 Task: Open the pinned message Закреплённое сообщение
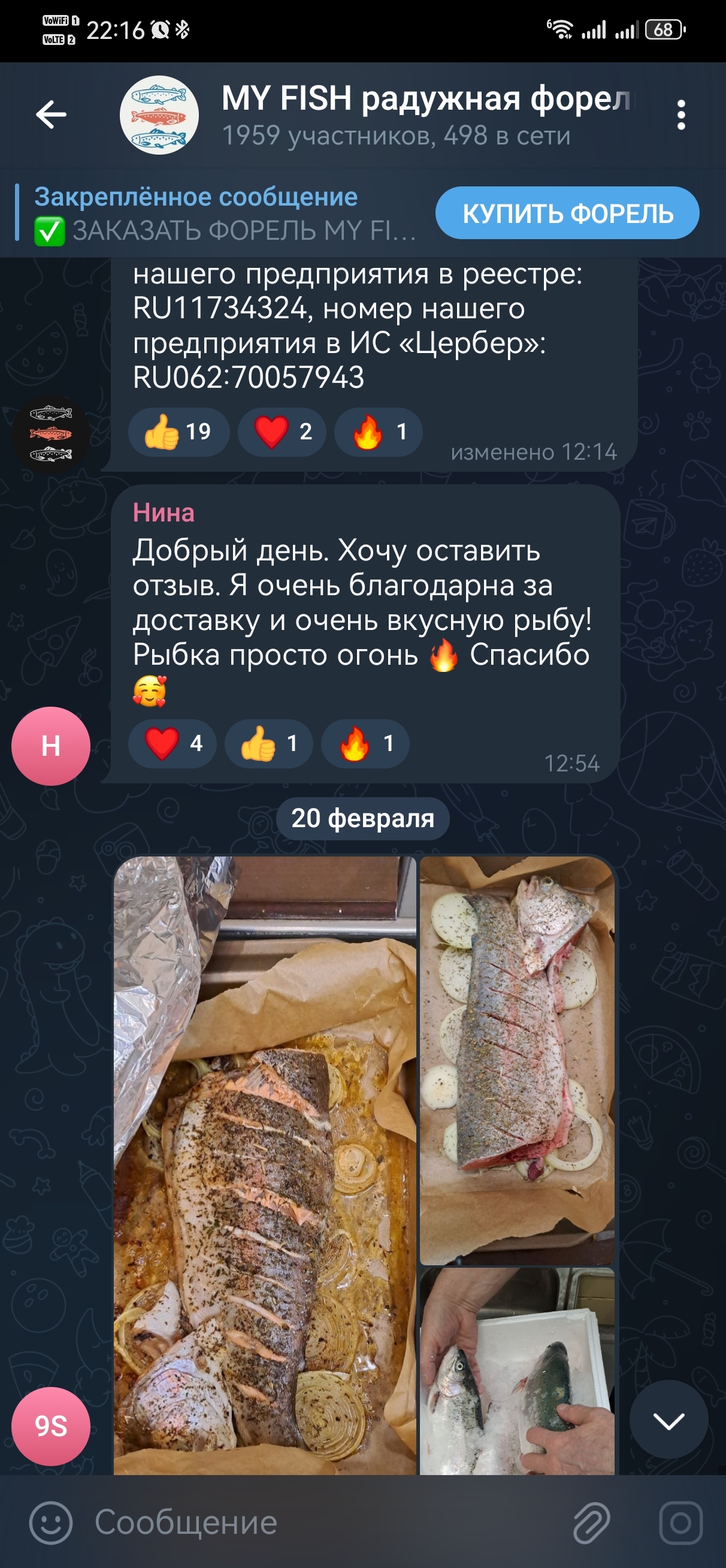(x=224, y=213)
